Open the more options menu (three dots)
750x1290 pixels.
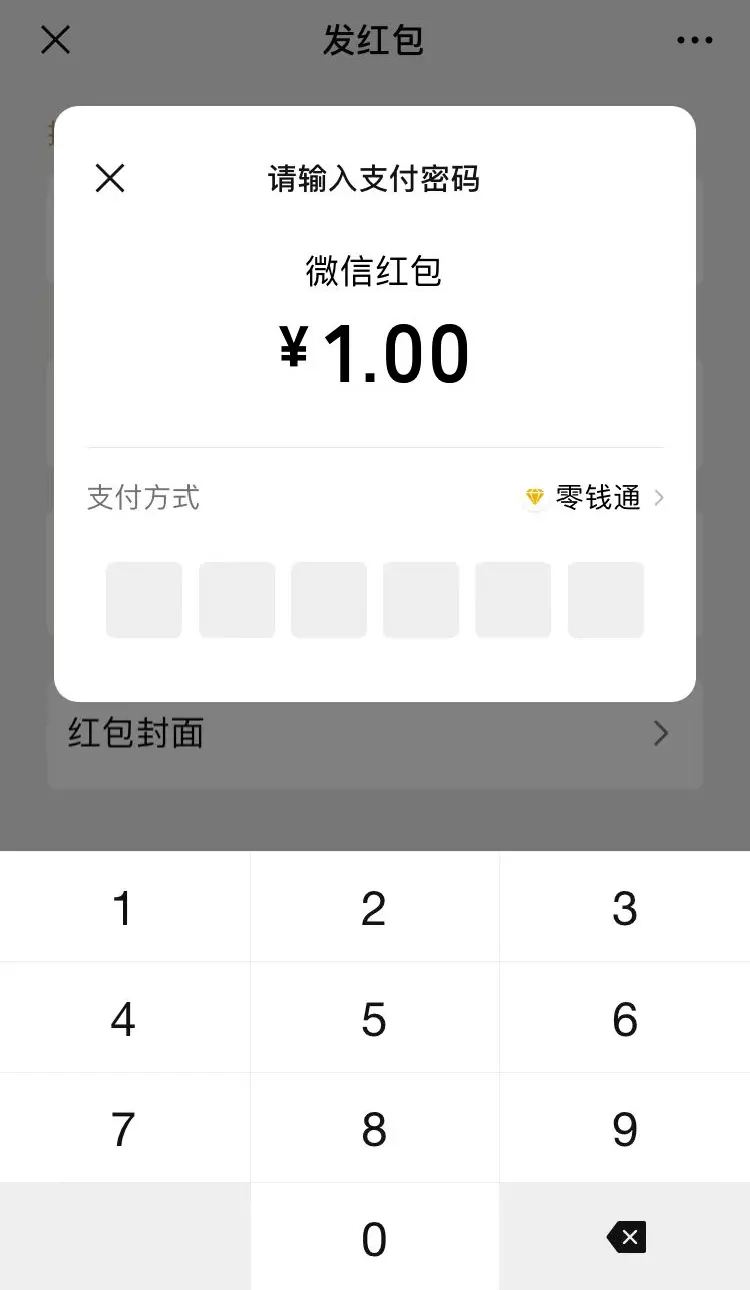click(694, 40)
